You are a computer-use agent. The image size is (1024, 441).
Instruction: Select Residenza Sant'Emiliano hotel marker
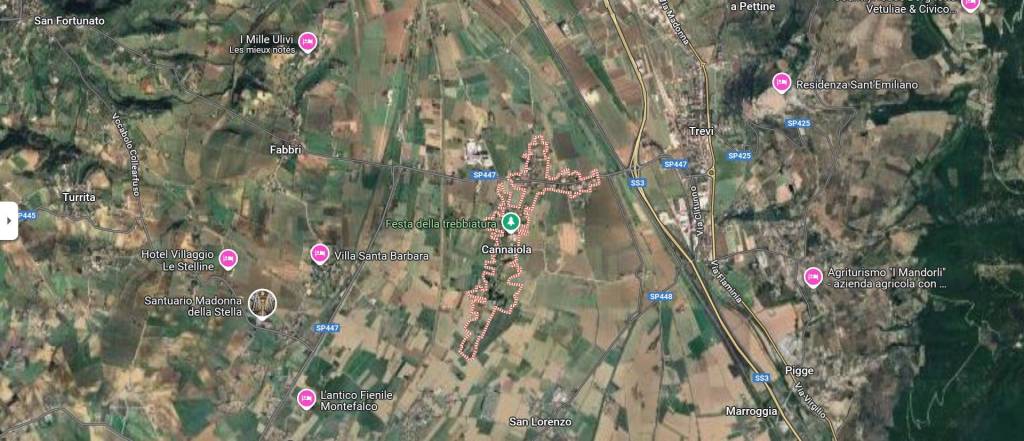click(x=782, y=83)
